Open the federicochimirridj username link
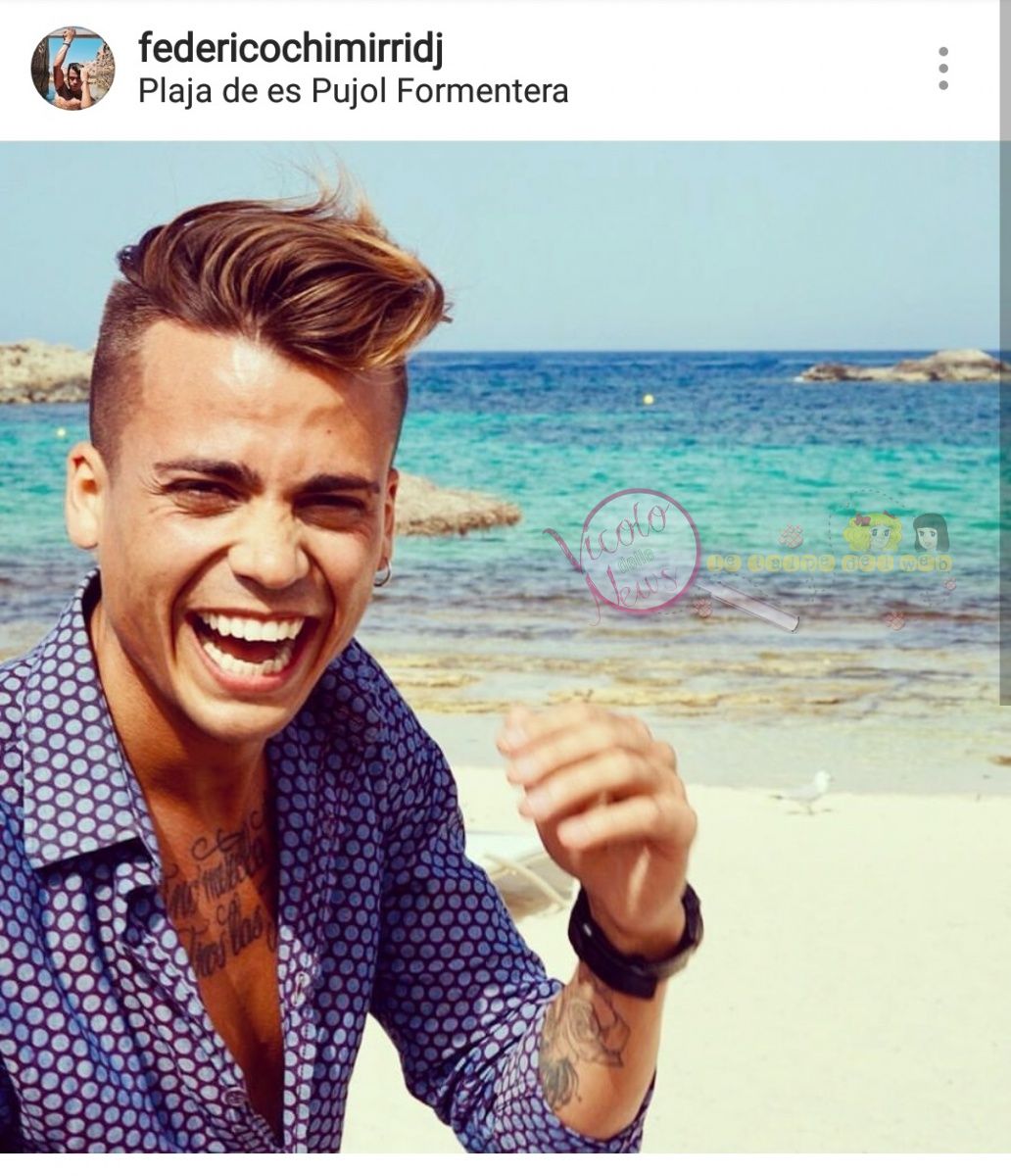The image size is (1011, 1176). [x=291, y=47]
